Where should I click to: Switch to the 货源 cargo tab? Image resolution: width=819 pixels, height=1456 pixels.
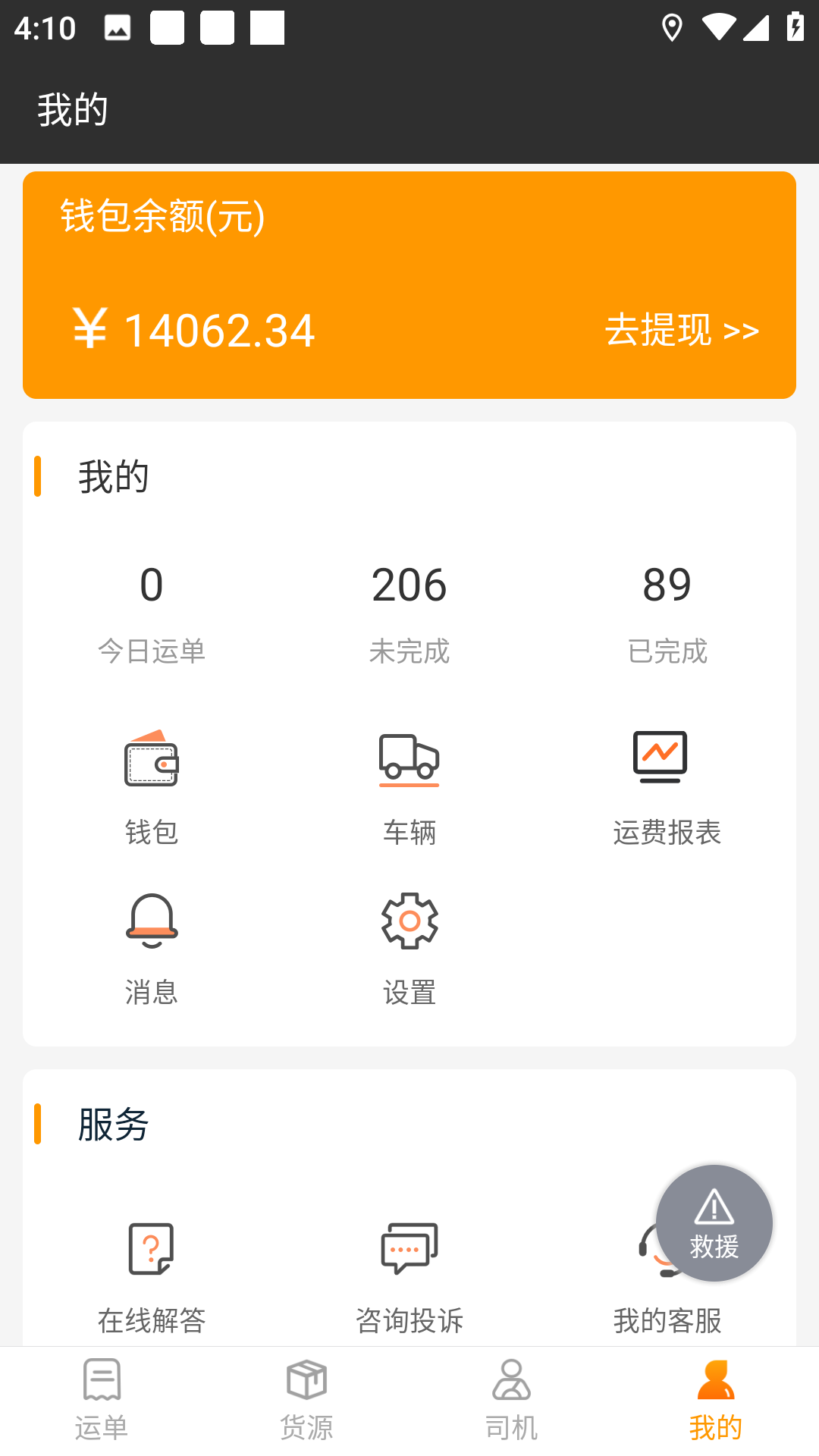[306, 1403]
